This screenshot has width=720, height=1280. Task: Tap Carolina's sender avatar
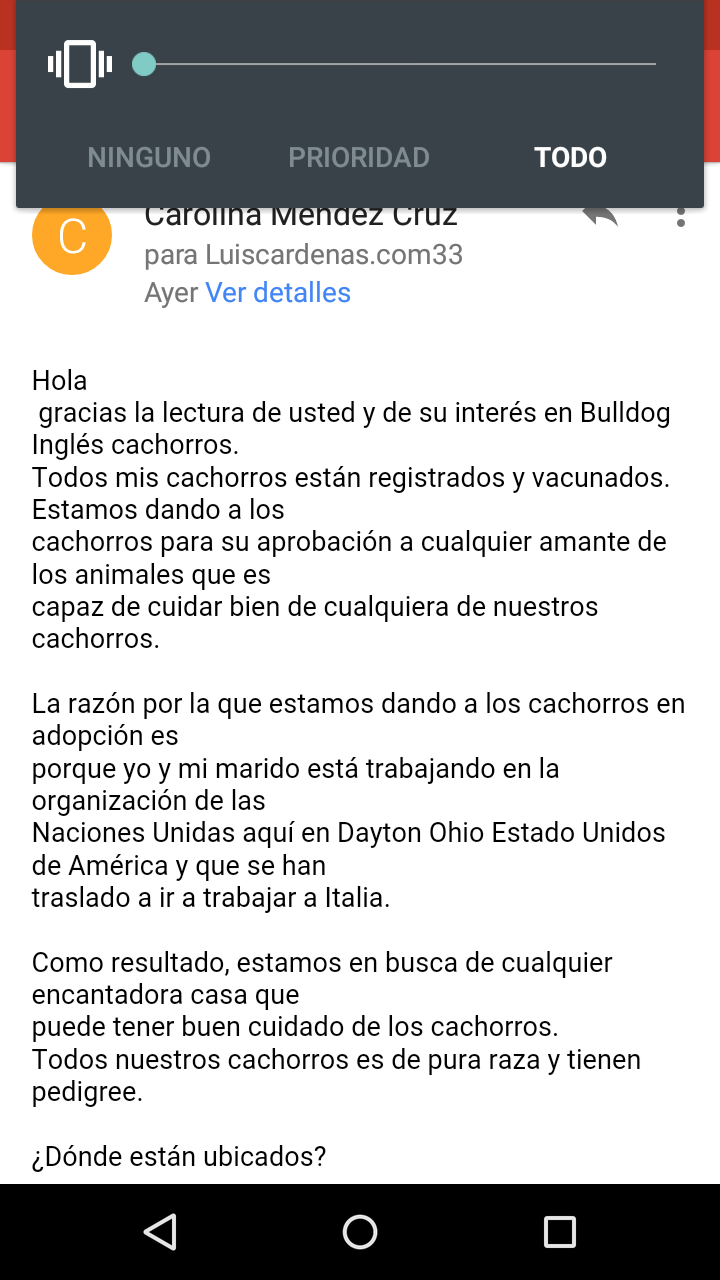coord(72,236)
